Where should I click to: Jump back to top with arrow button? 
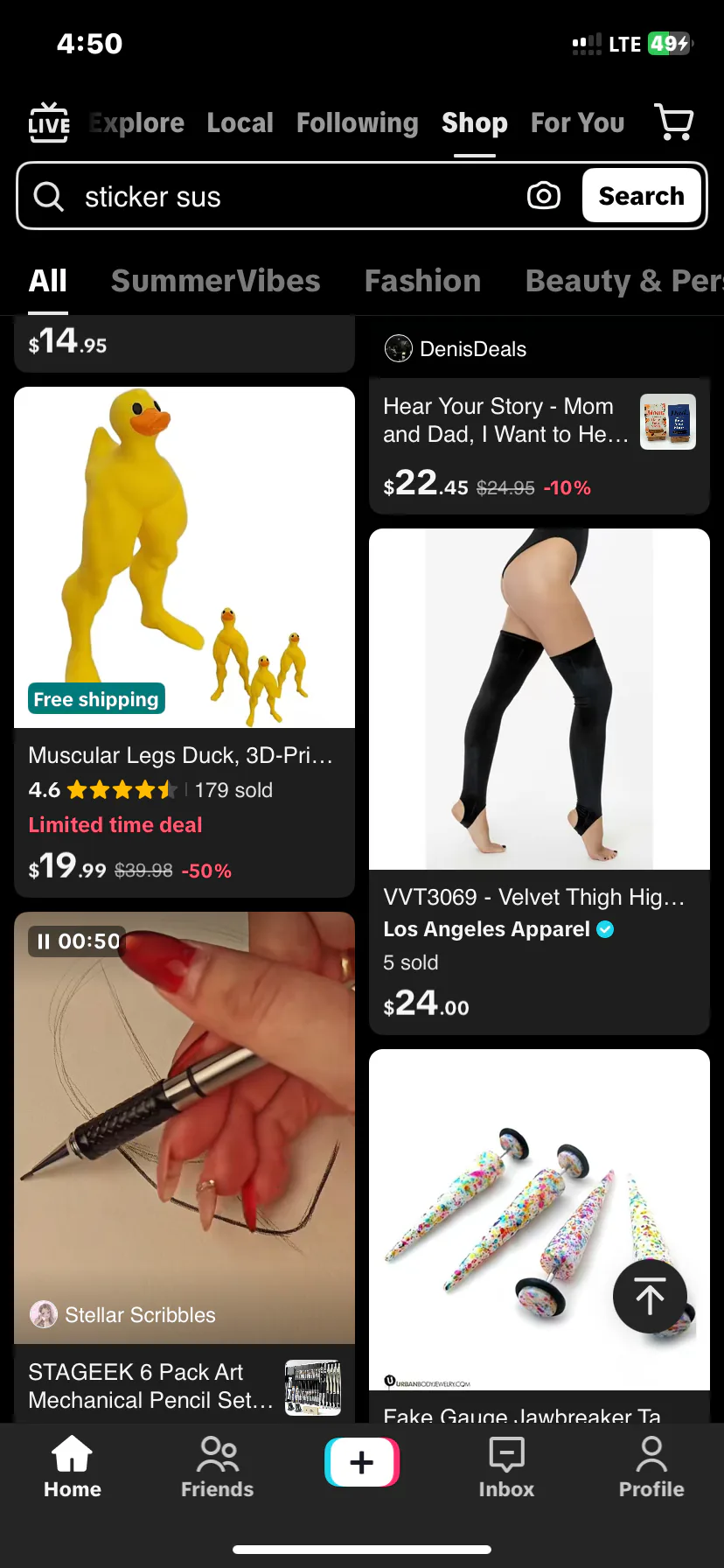coord(650,1297)
